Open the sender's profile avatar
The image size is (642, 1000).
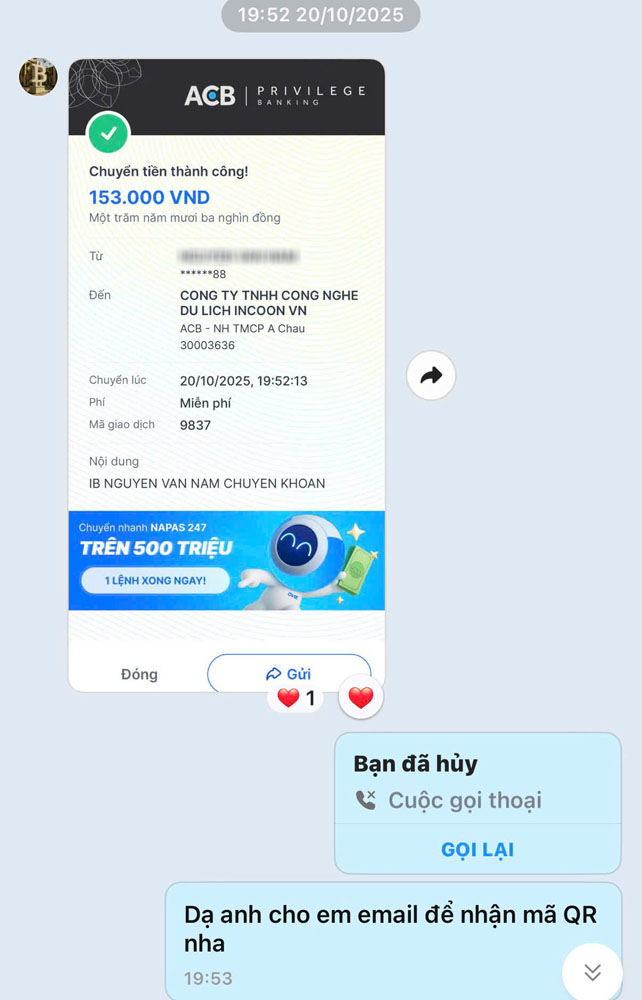(38, 77)
